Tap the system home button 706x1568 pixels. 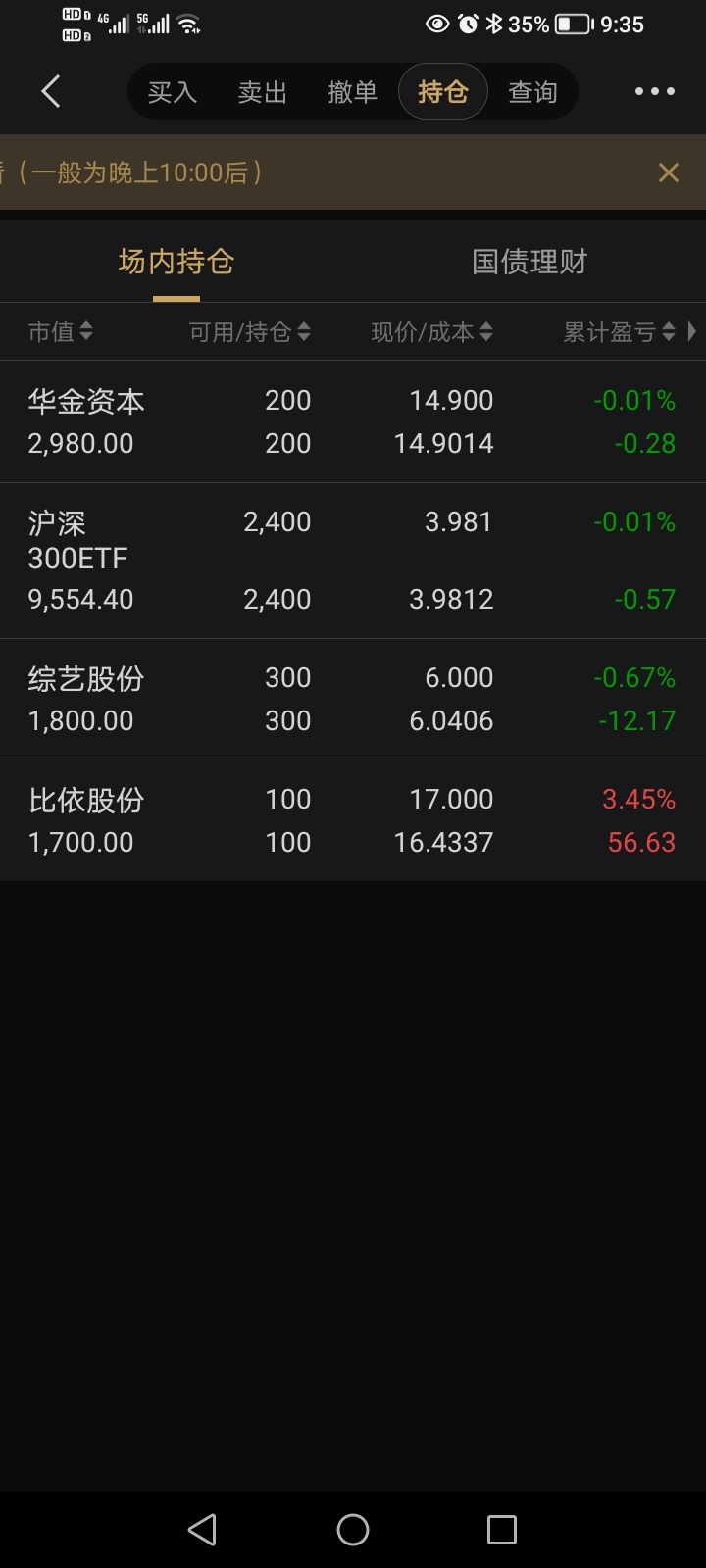353,1530
